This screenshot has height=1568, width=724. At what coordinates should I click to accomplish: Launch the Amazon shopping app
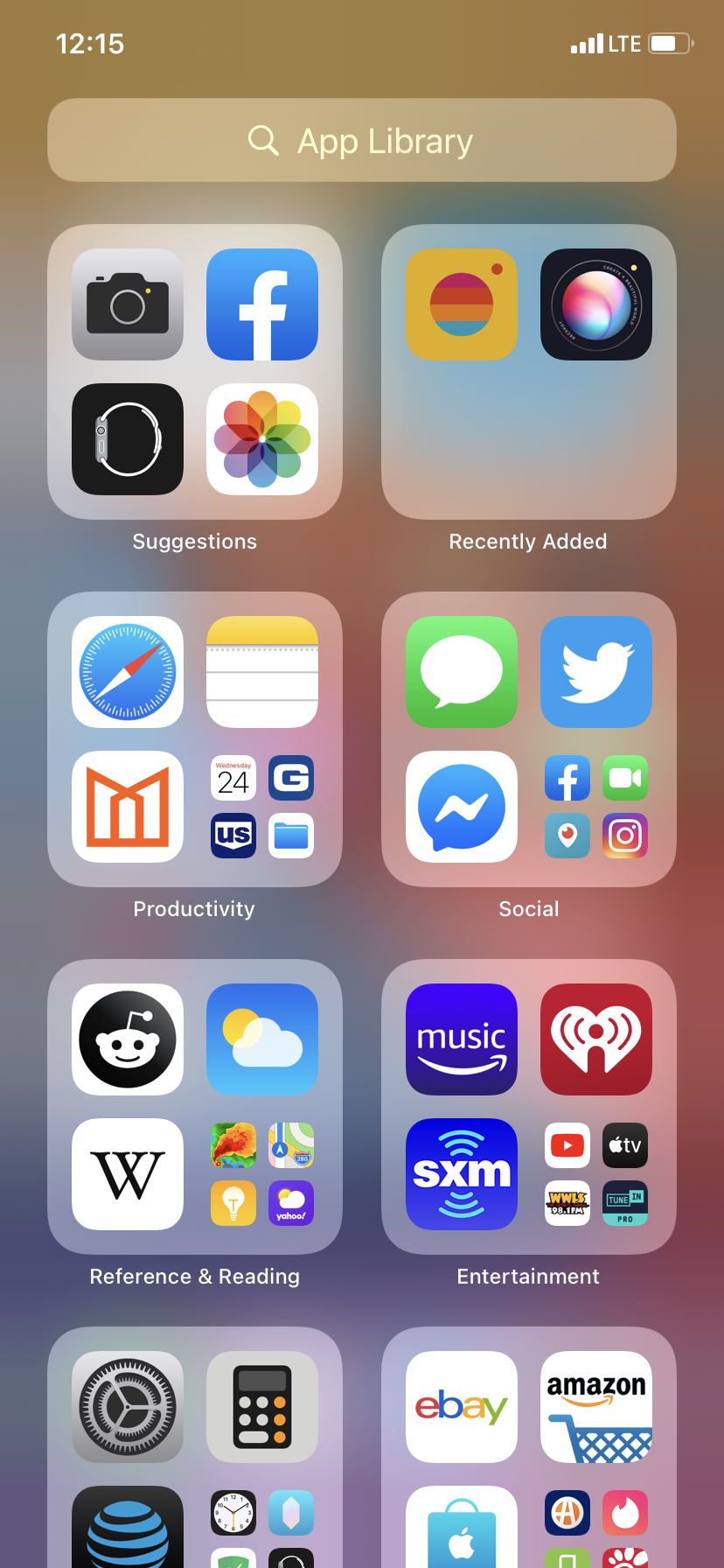coord(596,1407)
